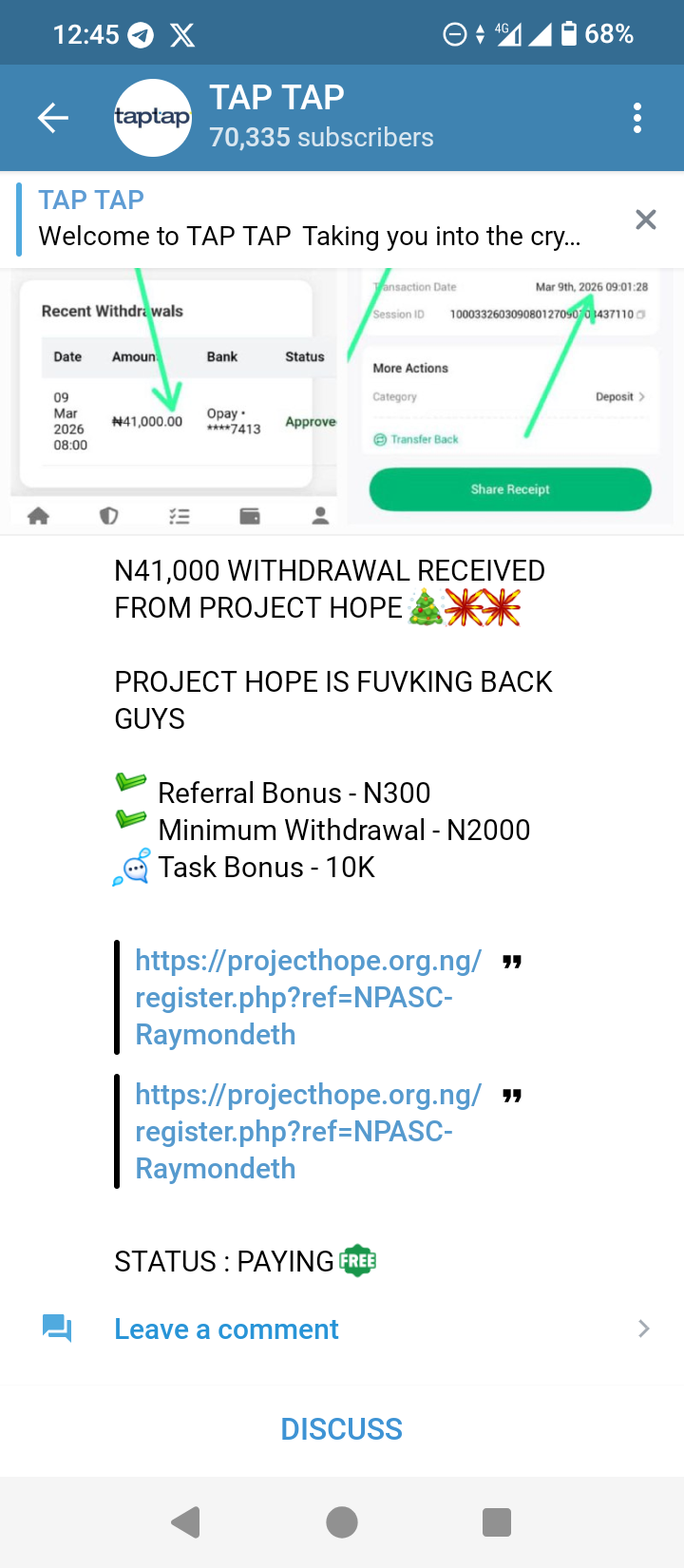Dismiss the pinned message banner
The width and height of the screenshot is (684, 1568).
pyautogui.click(x=646, y=220)
